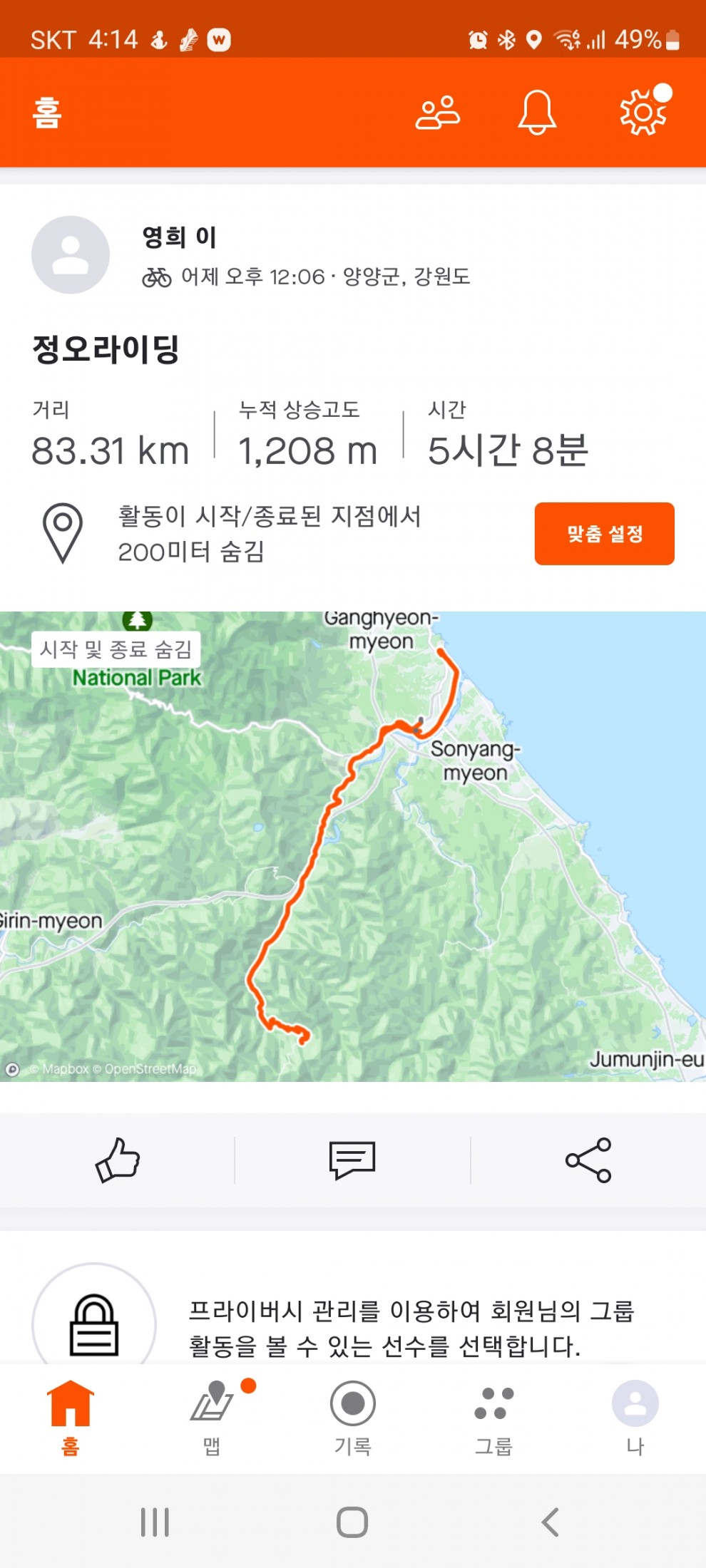Switch to the 맵 tab
Viewport: 706px width, 1568px height.
click(x=212, y=1417)
